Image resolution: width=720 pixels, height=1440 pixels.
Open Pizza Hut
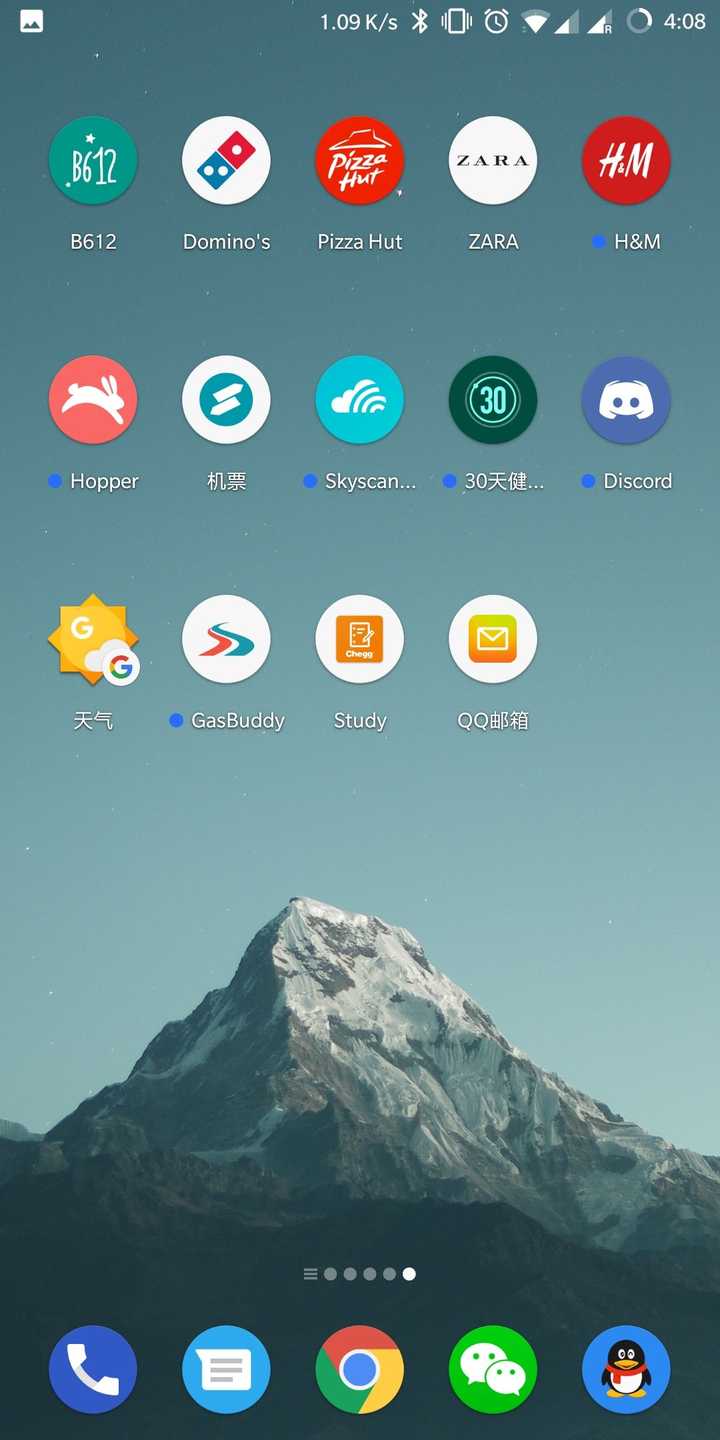pos(360,160)
